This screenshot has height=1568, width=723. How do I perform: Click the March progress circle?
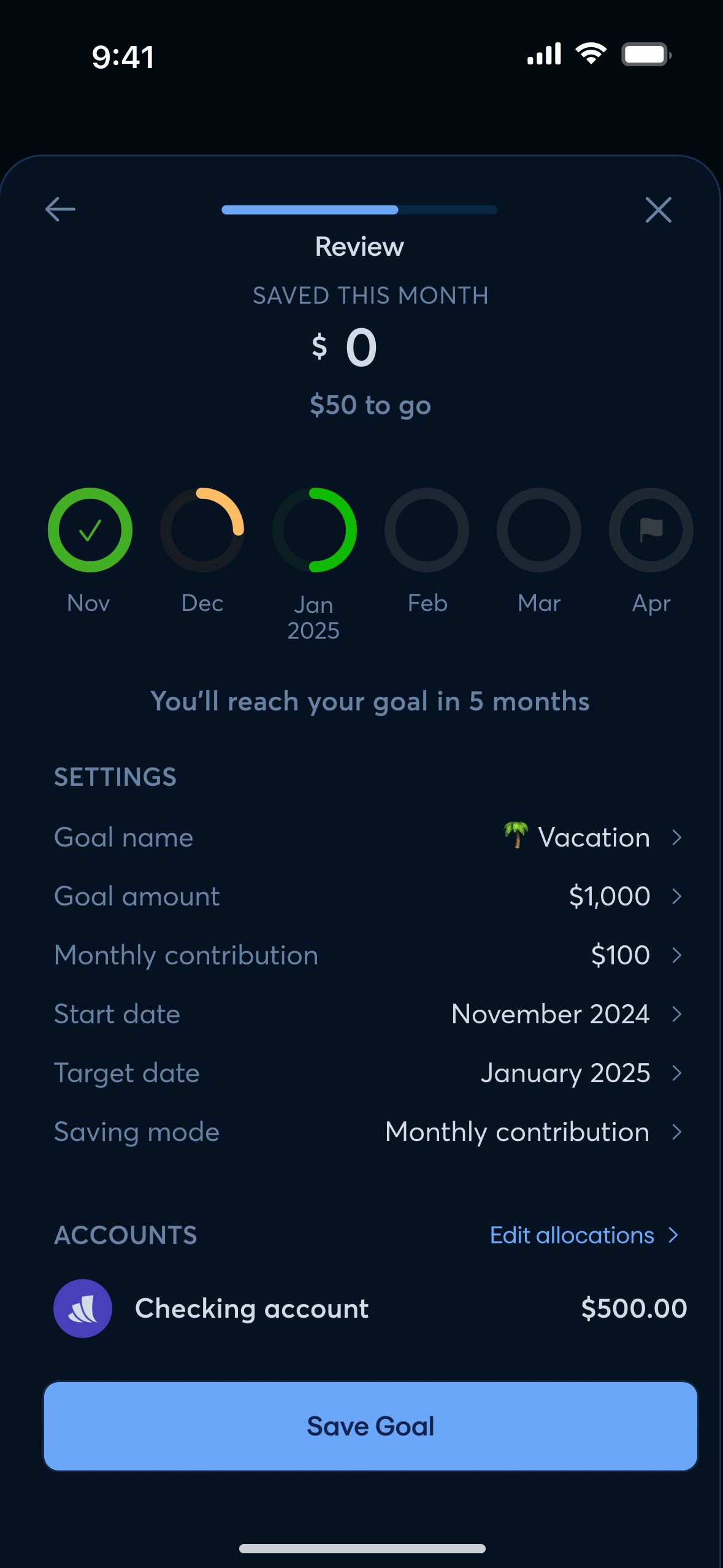539,530
